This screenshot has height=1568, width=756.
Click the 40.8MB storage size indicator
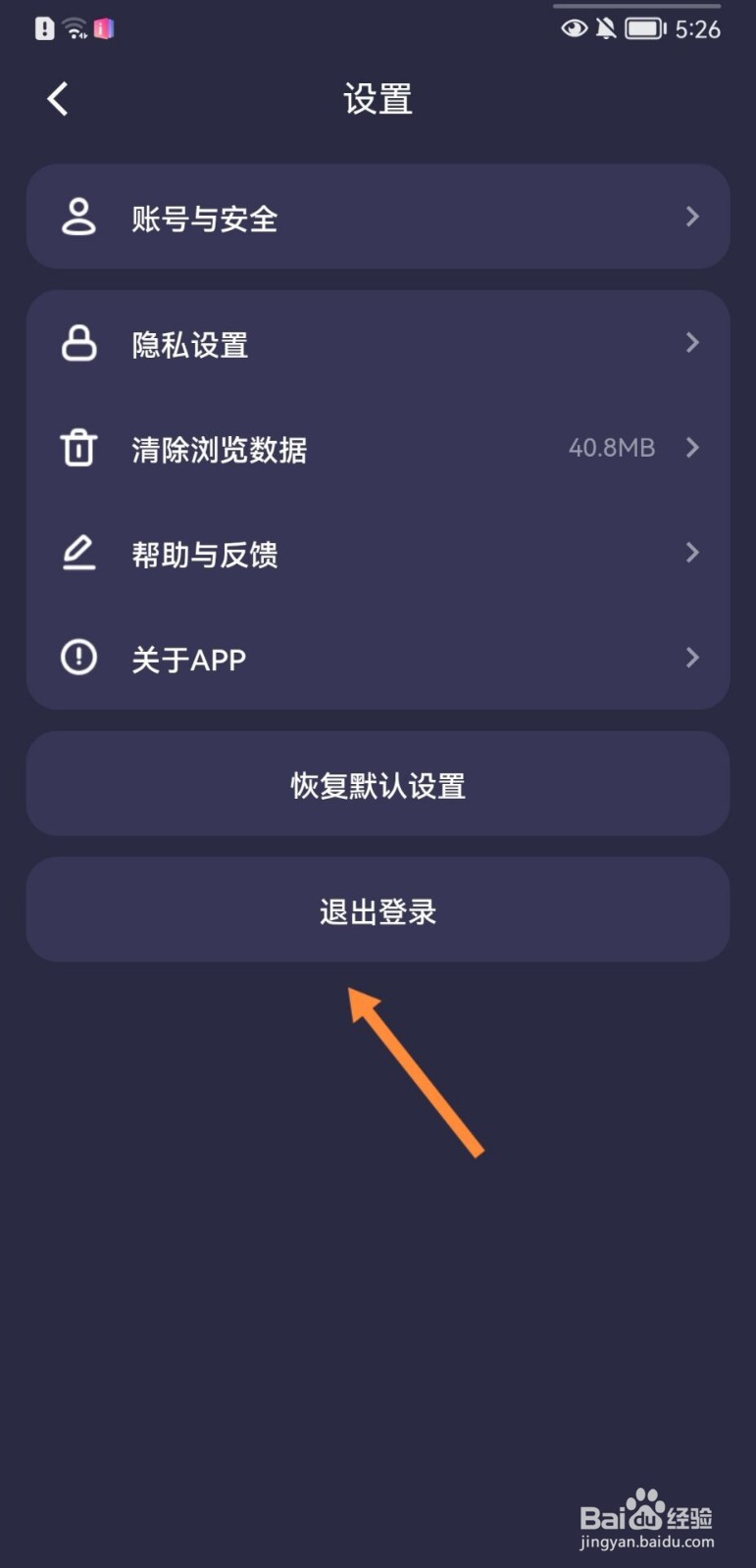coord(612,448)
